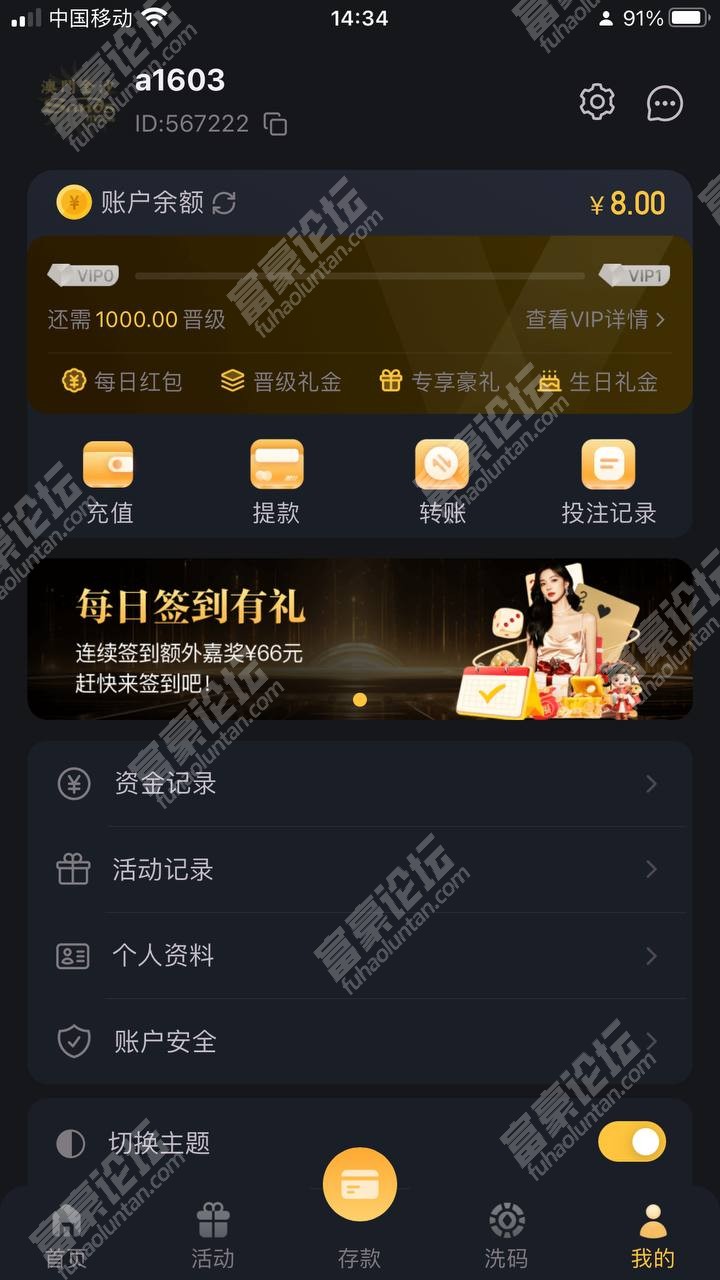This screenshot has width=720, height=1280.
Task: Open 个人资料 profile row
Action: (360, 956)
